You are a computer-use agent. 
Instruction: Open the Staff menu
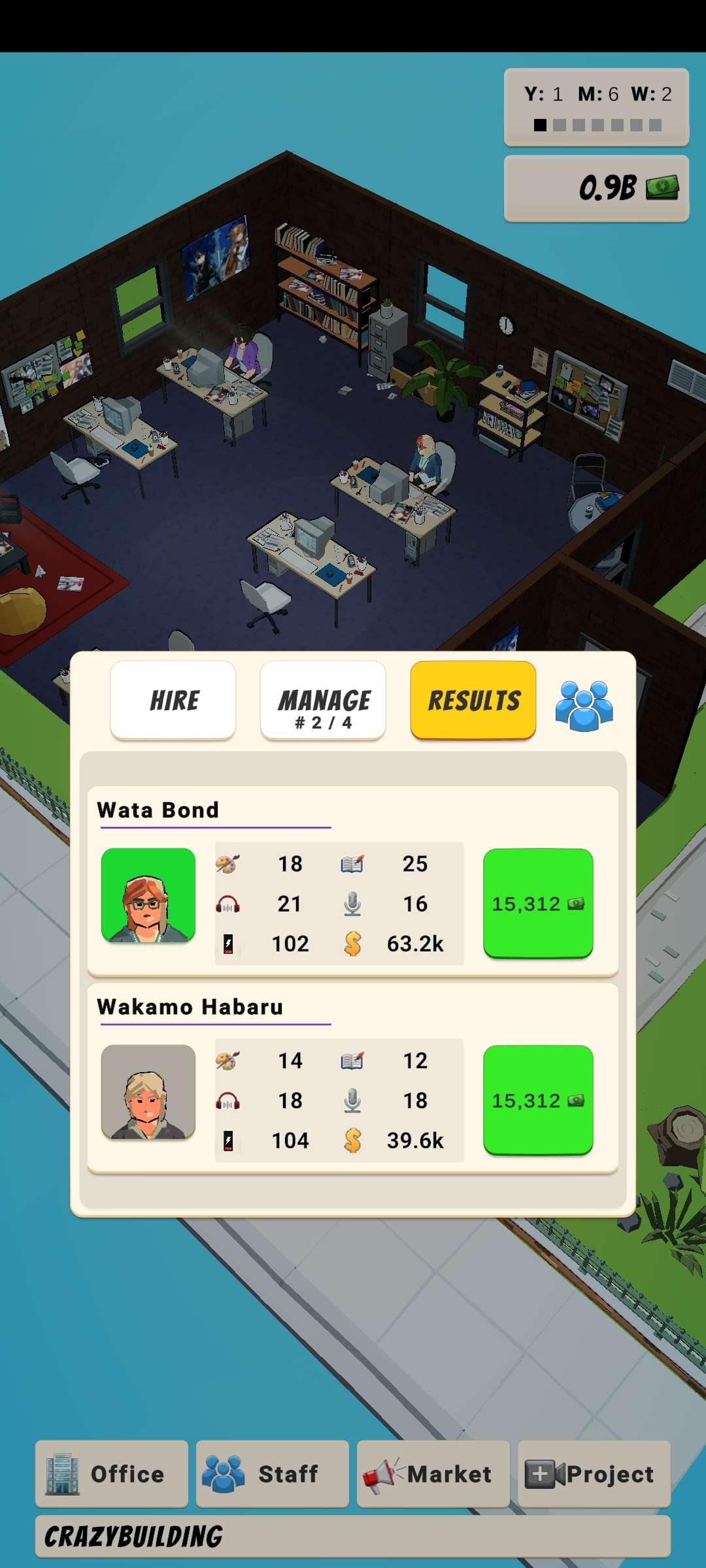[273, 1474]
